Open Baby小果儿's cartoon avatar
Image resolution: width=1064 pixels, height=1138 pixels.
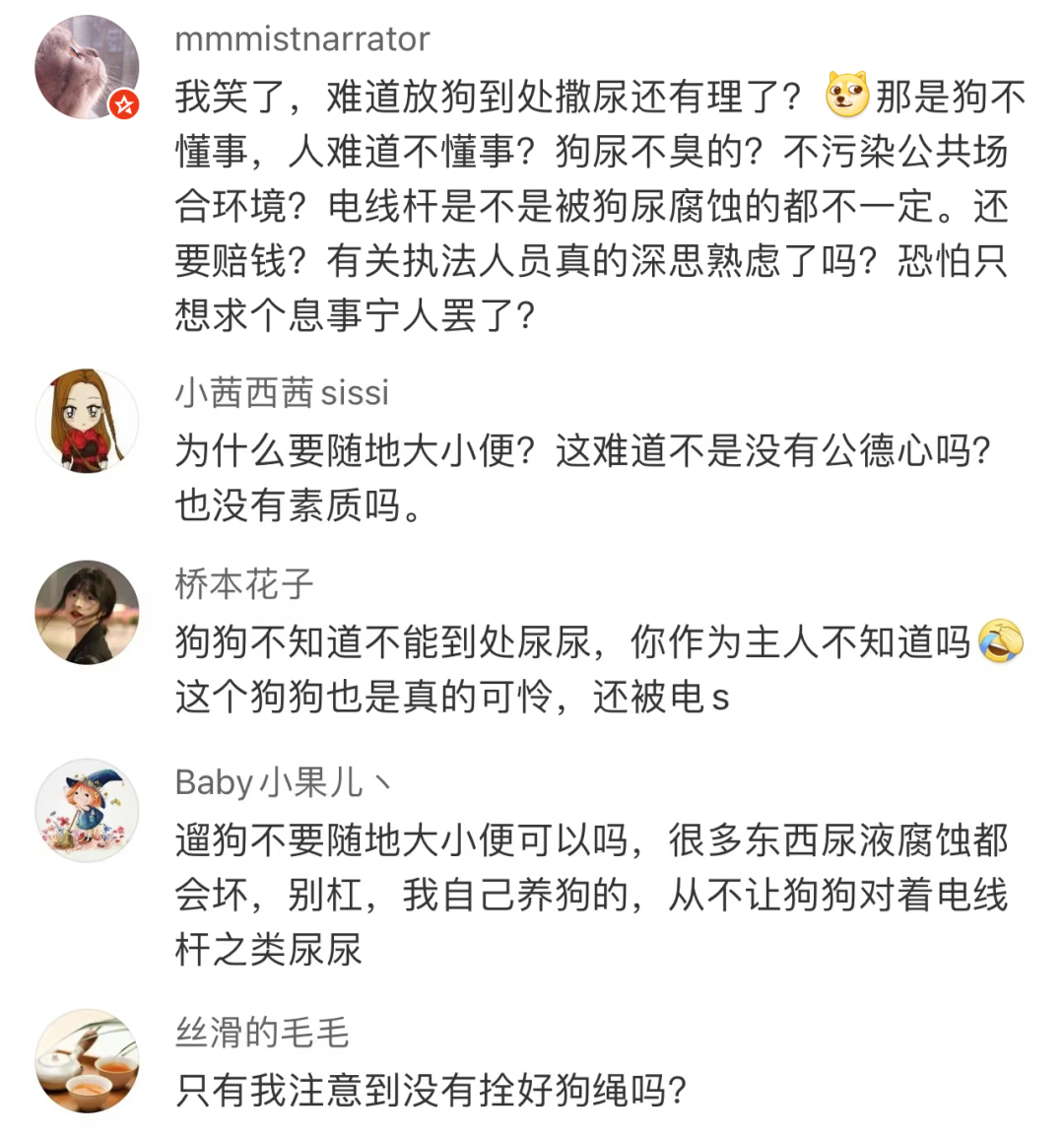coord(87,810)
